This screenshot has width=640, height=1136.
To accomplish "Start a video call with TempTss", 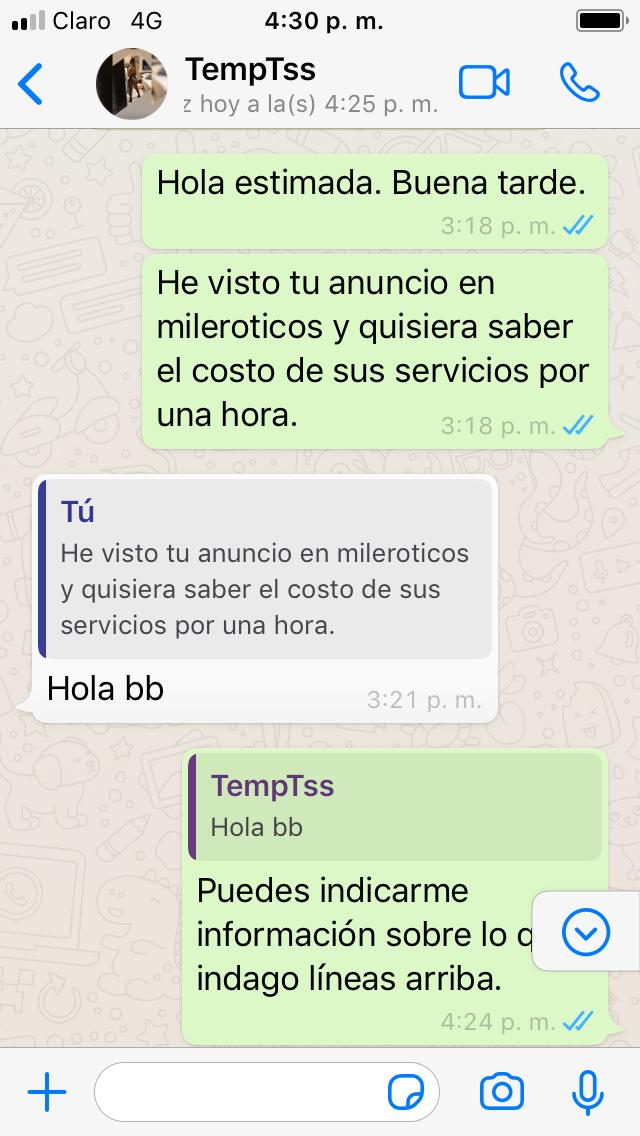I will coord(484,83).
